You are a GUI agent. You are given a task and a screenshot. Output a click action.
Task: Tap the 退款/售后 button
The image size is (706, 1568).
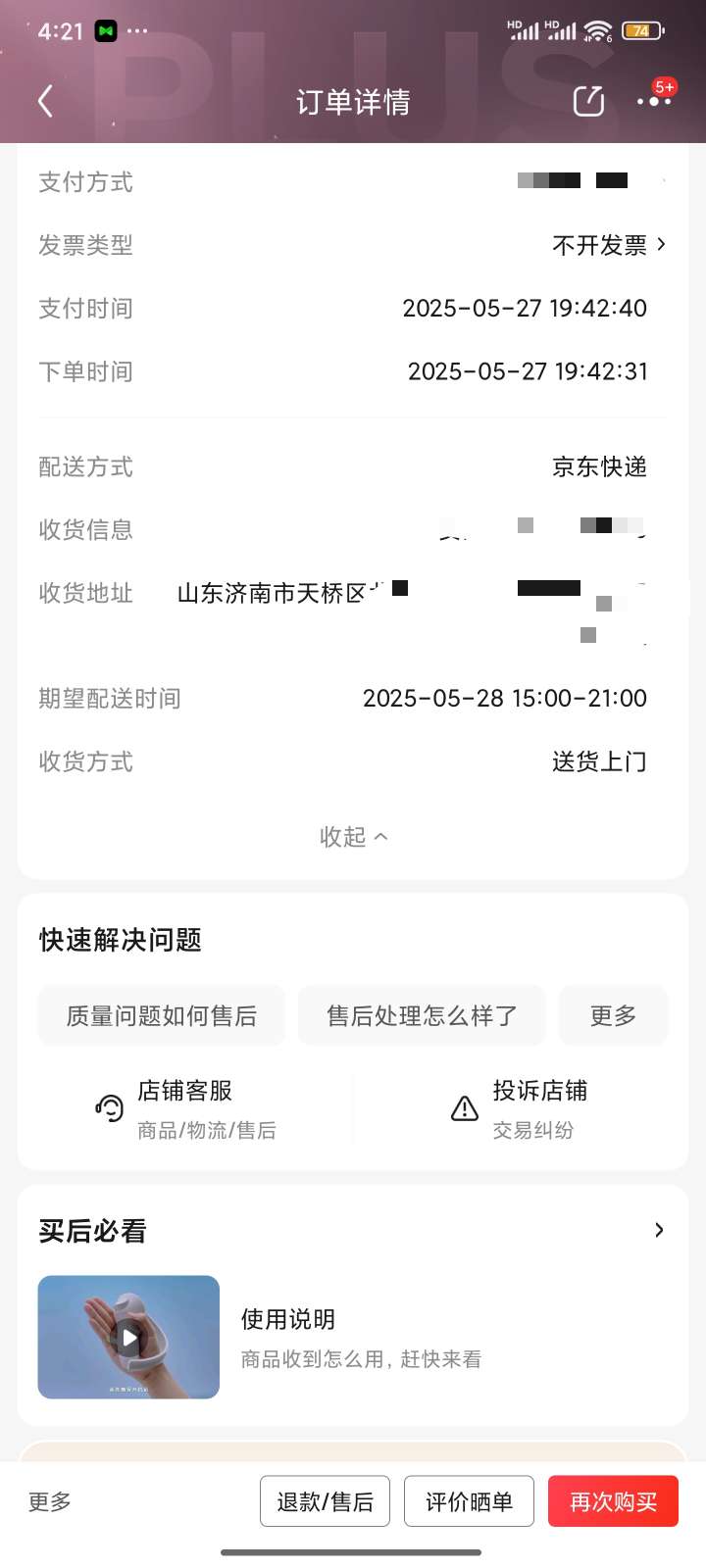[325, 1501]
